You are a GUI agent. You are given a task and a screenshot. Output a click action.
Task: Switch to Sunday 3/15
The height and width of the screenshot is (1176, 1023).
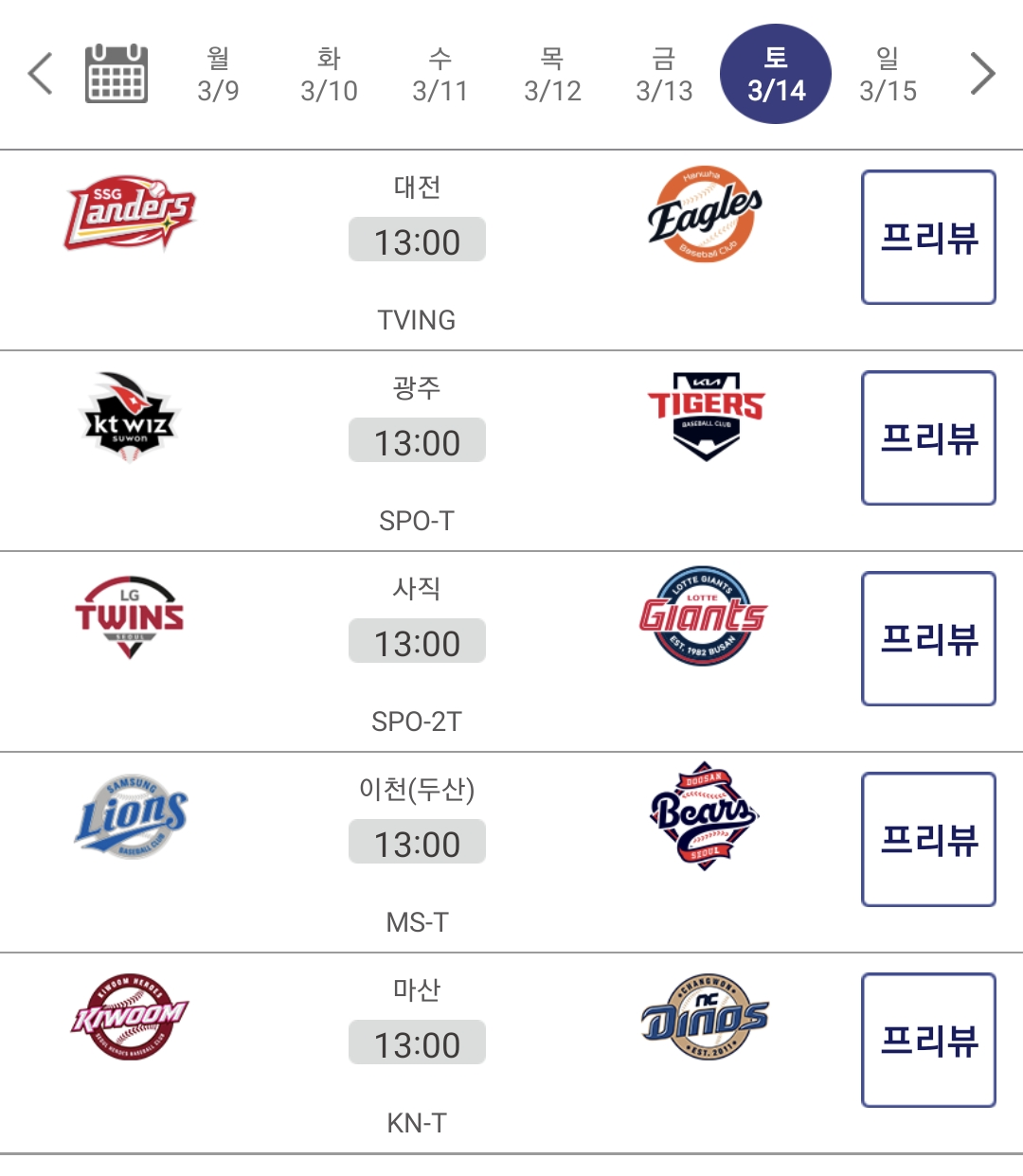click(x=888, y=74)
